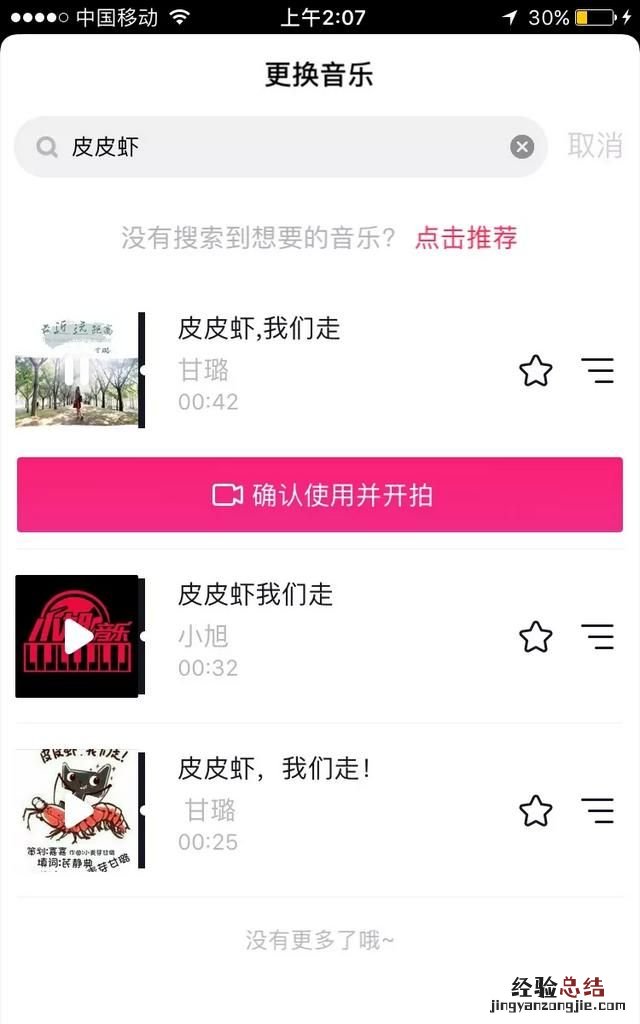Favorite the 00:42 song by 甘璐
This screenshot has height=1024, width=640.
(x=536, y=371)
